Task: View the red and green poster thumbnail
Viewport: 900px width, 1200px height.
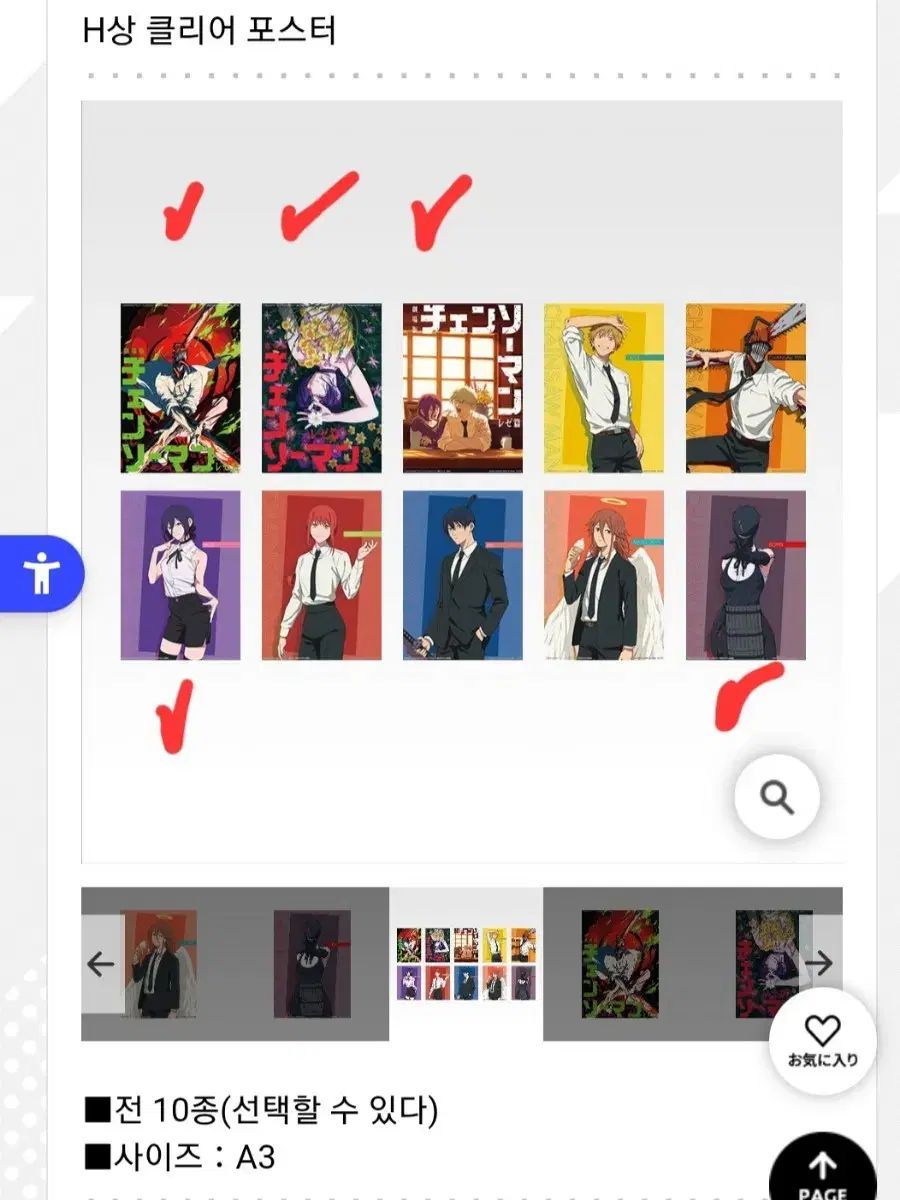Action: (x=620, y=964)
